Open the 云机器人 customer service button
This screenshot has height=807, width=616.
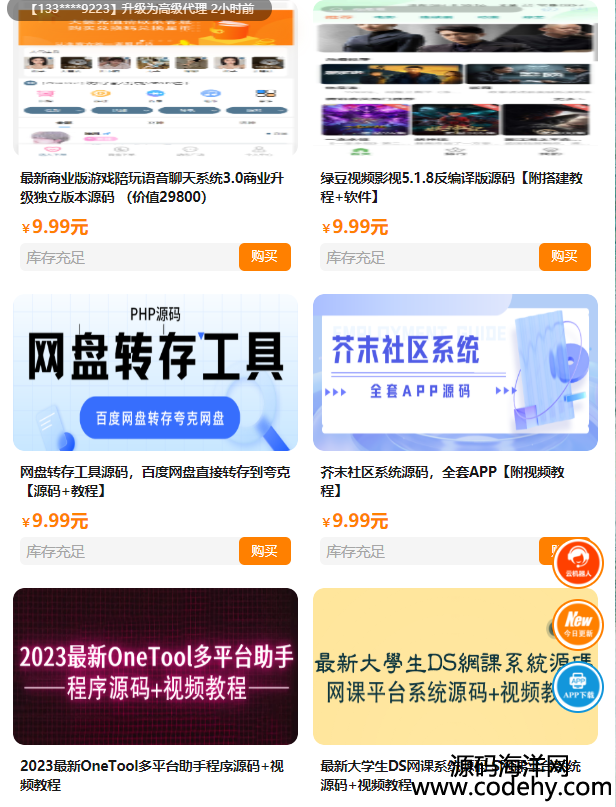pyautogui.click(x=578, y=563)
